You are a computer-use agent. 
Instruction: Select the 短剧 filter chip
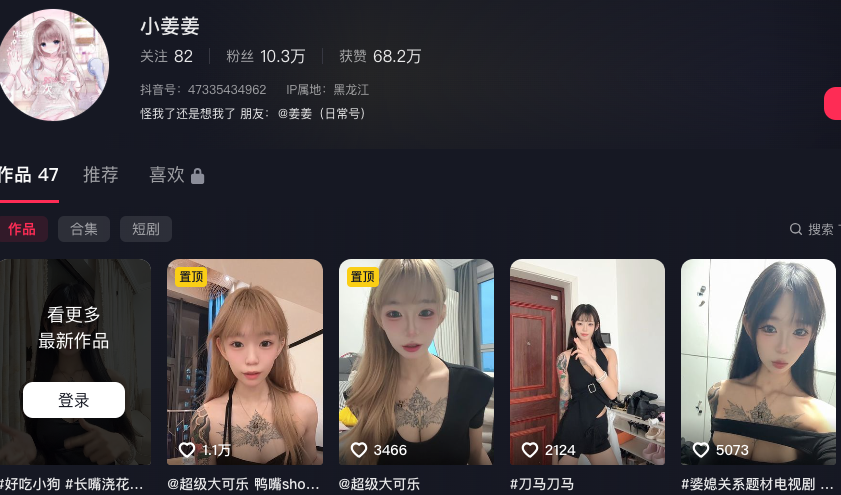146,229
